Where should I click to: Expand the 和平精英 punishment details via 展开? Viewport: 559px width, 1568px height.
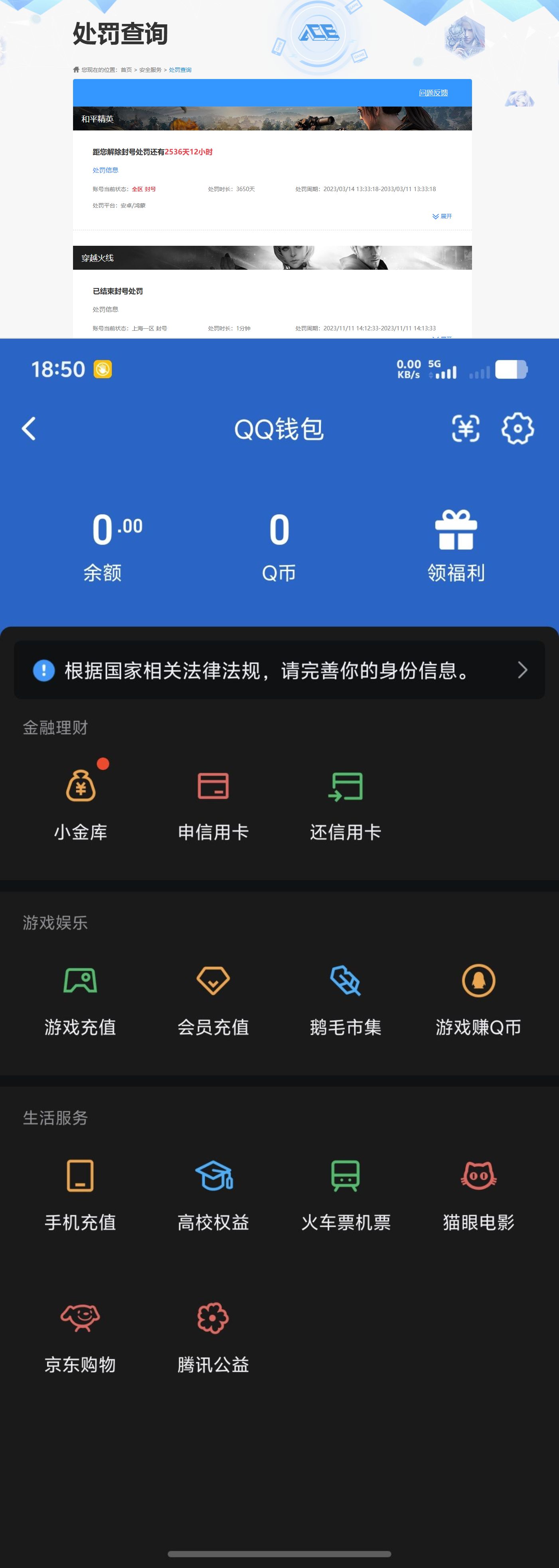tap(443, 216)
